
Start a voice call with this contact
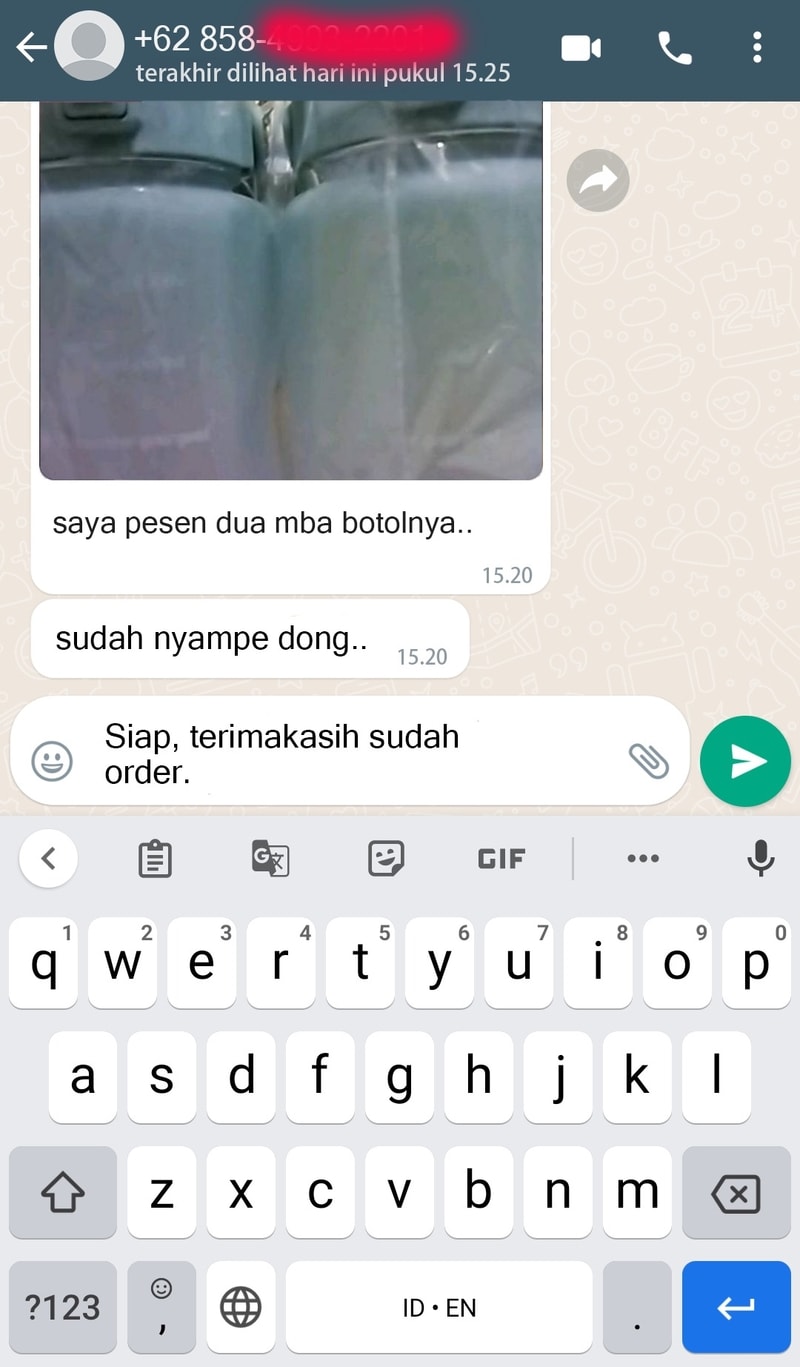click(x=674, y=48)
